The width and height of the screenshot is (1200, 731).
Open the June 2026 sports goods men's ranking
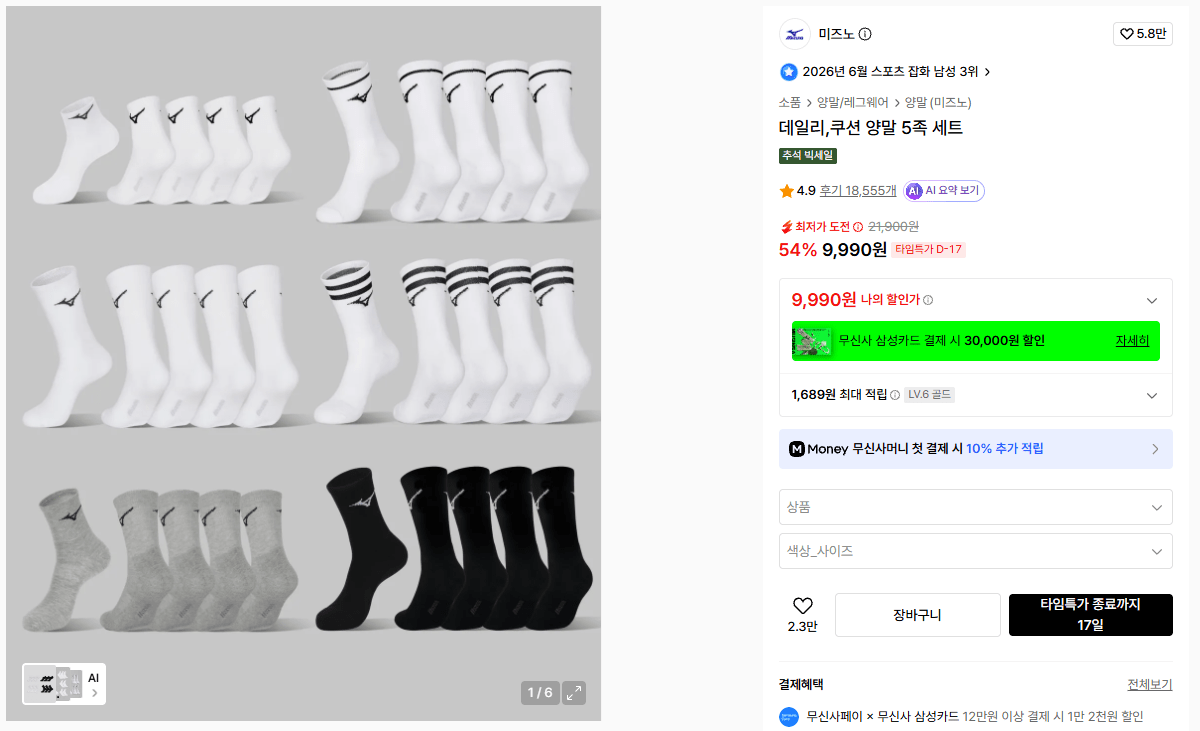click(886, 72)
